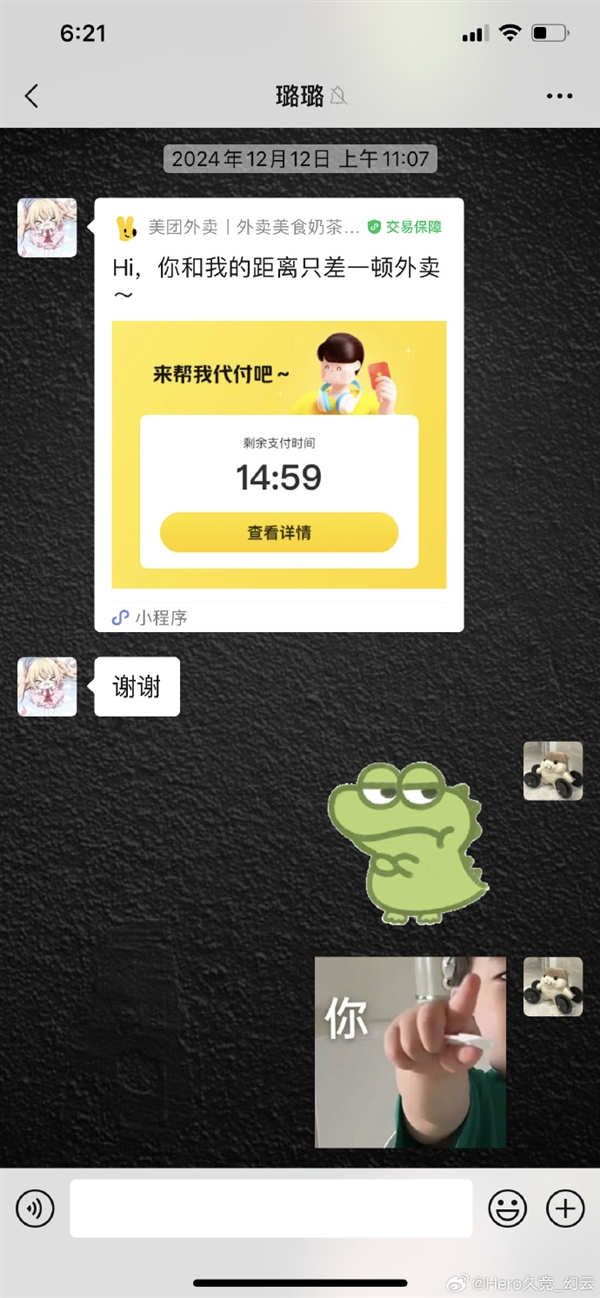Open the emoji sticker panel
This screenshot has height=1298, width=600.
507,1209
